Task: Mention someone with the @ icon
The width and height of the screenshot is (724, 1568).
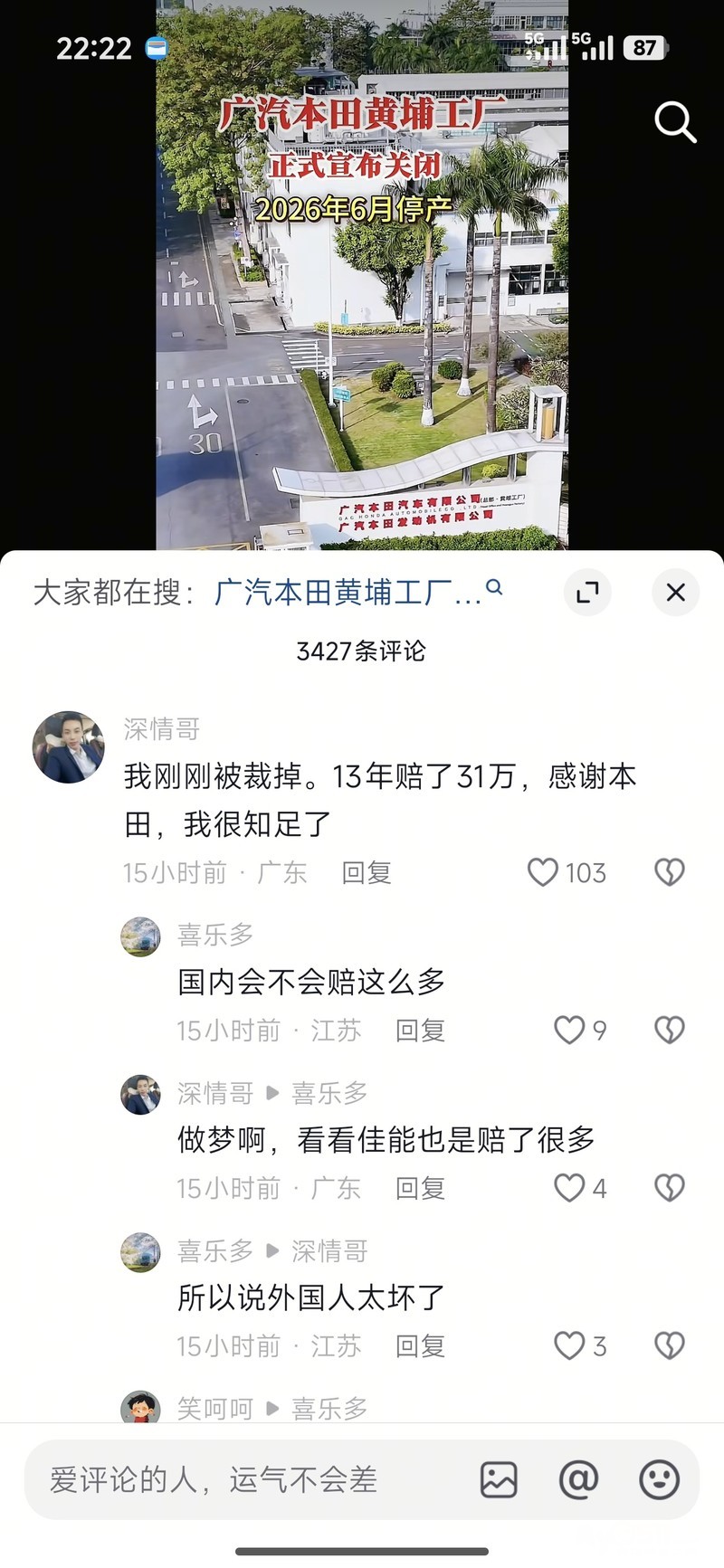Action: click(579, 1480)
